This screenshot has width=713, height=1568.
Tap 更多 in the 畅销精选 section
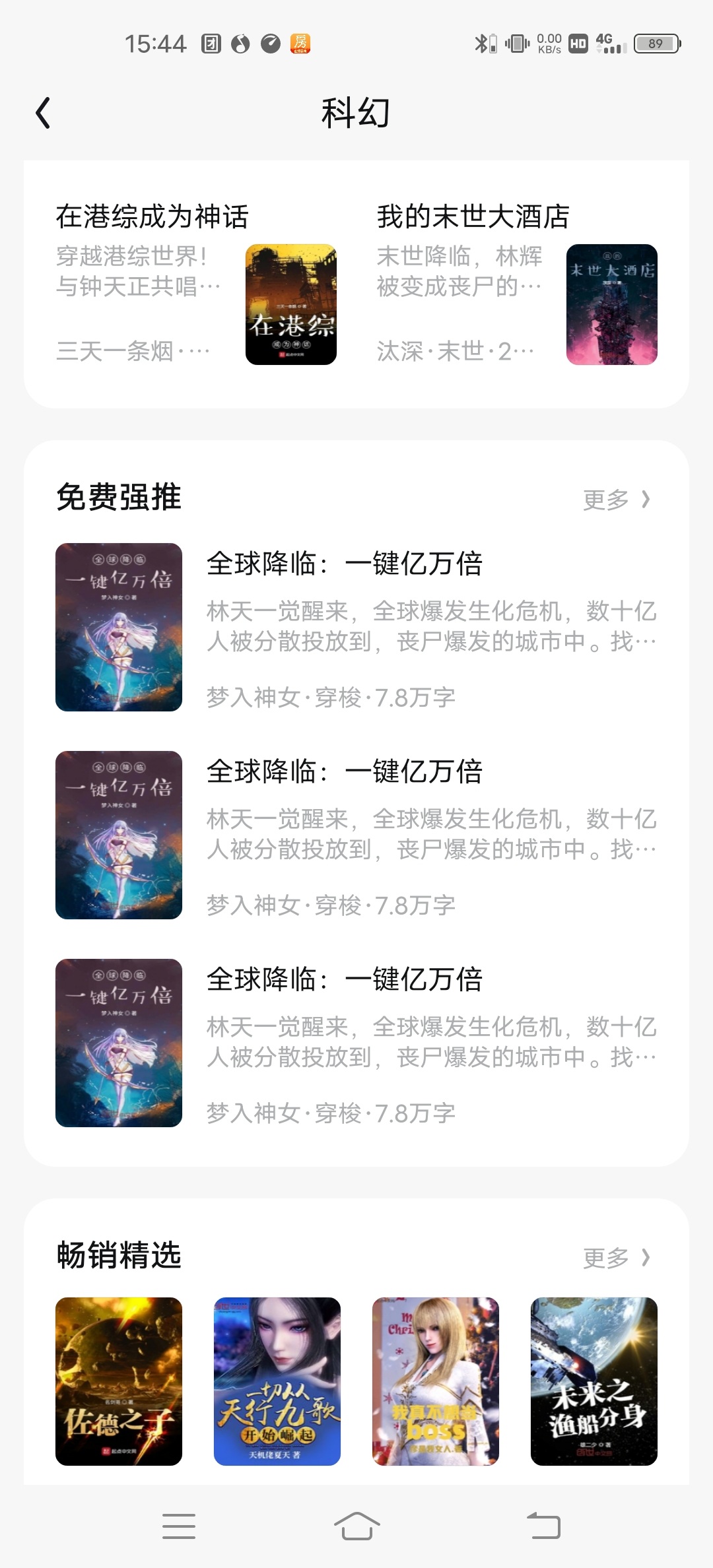point(617,1258)
